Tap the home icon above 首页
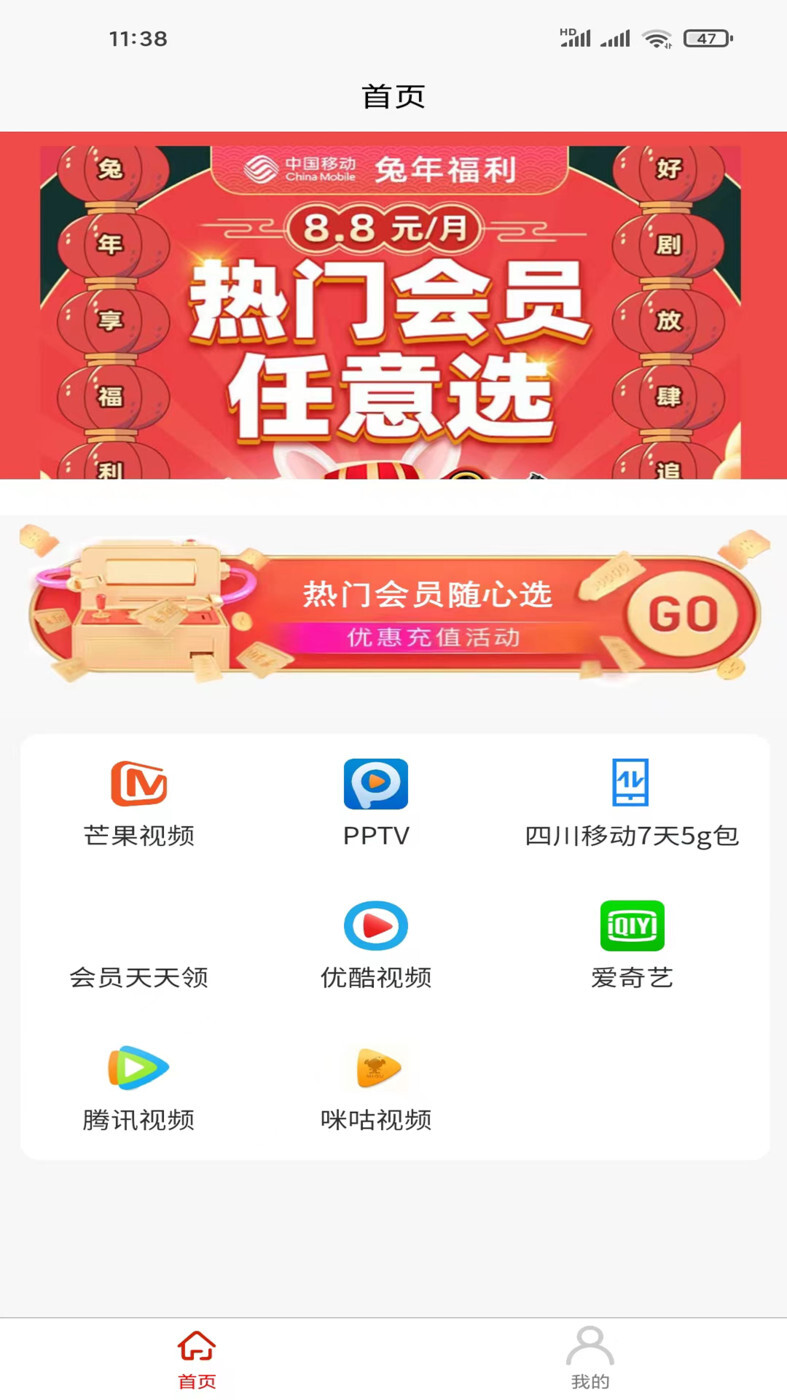787x1400 pixels. (196, 1344)
